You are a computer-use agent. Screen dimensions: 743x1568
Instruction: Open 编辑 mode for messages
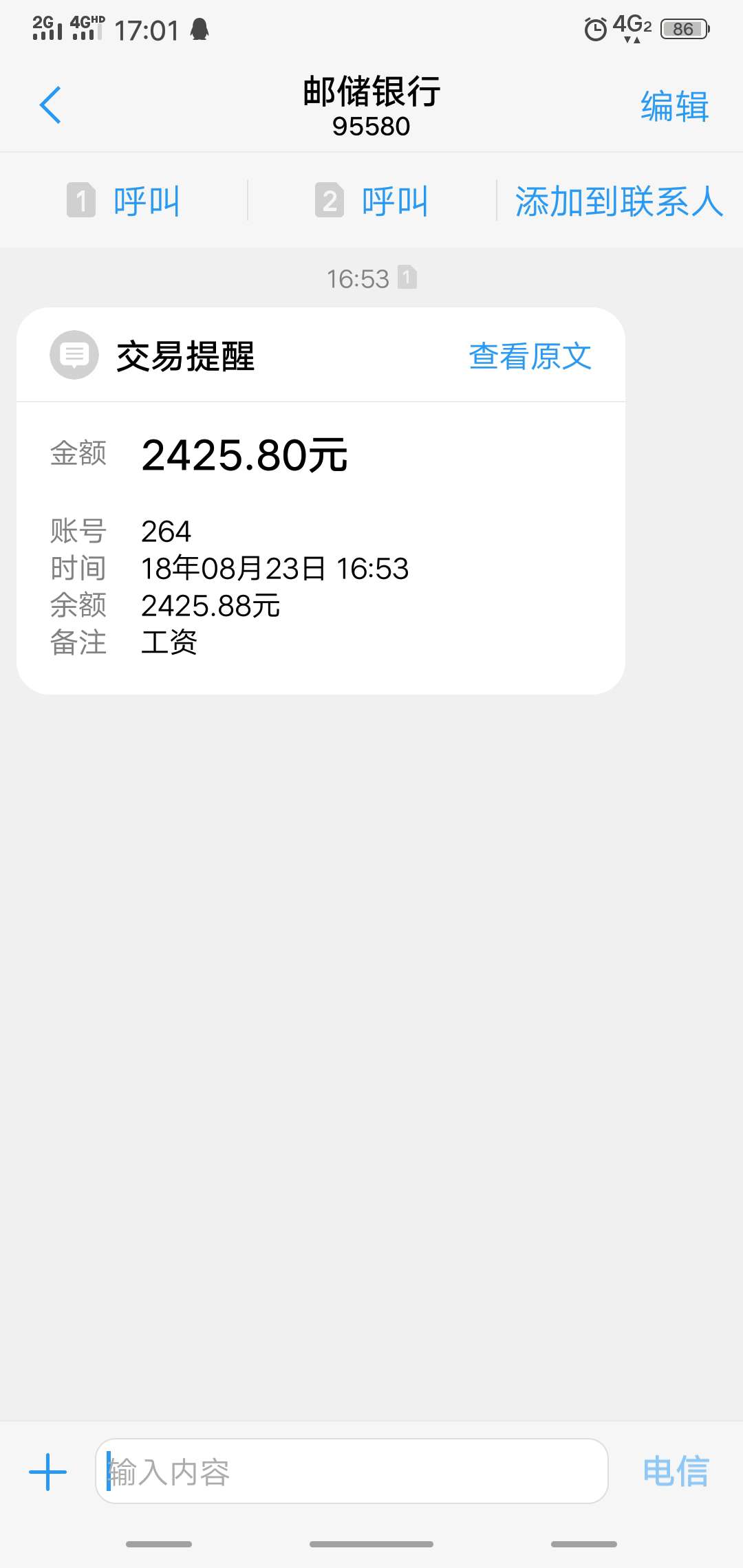tap(673, 106)
